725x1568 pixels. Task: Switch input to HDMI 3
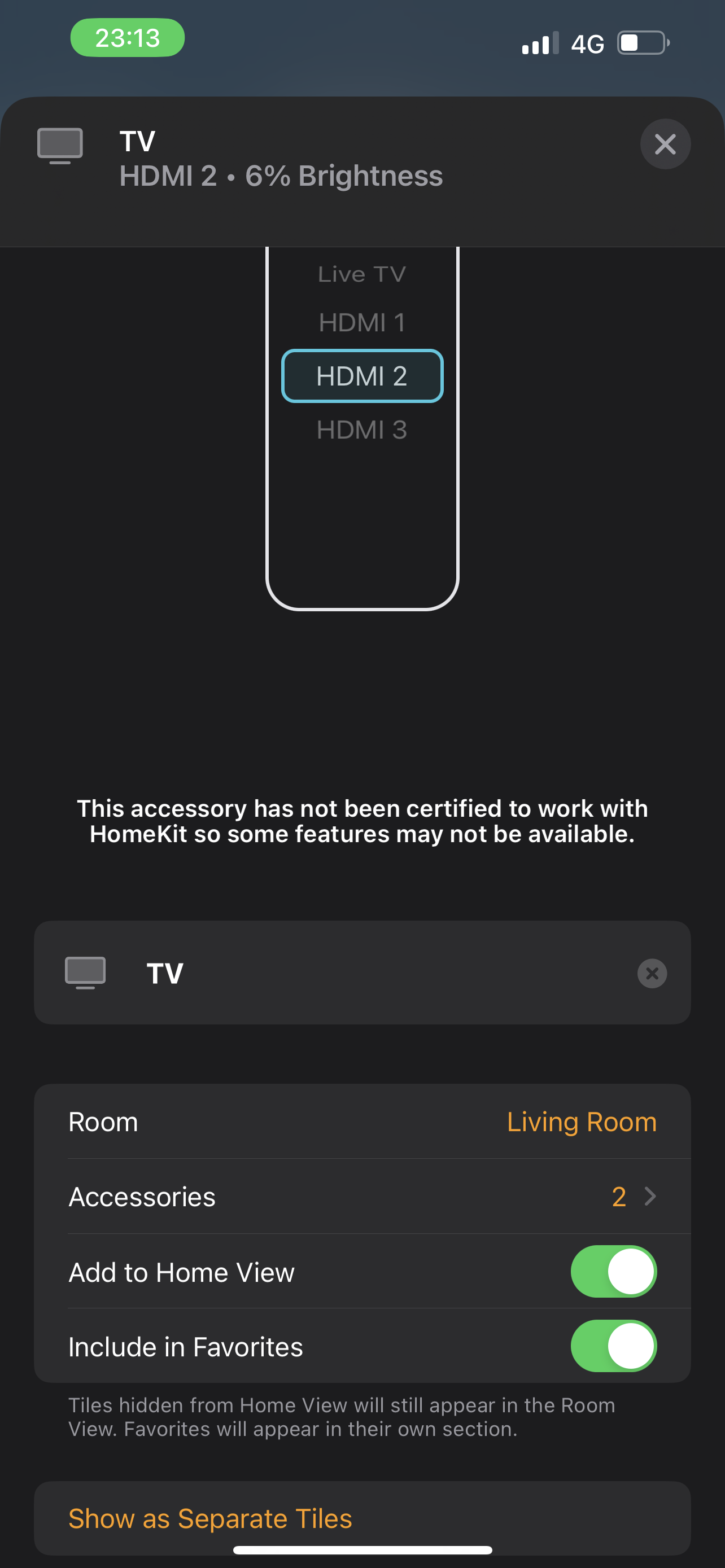(x=361, y=430)
